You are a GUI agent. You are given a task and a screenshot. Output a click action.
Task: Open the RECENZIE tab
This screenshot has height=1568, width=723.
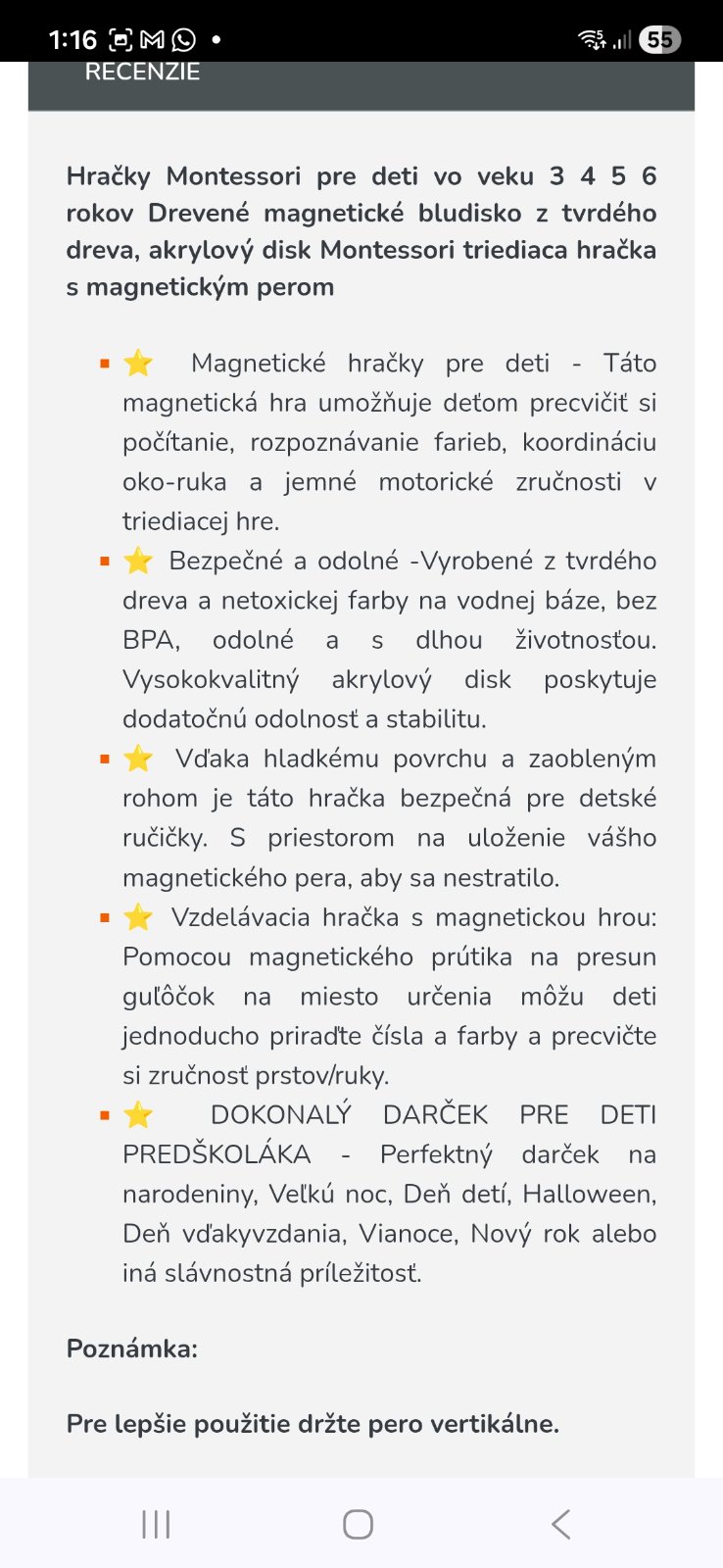coord(142,73)
